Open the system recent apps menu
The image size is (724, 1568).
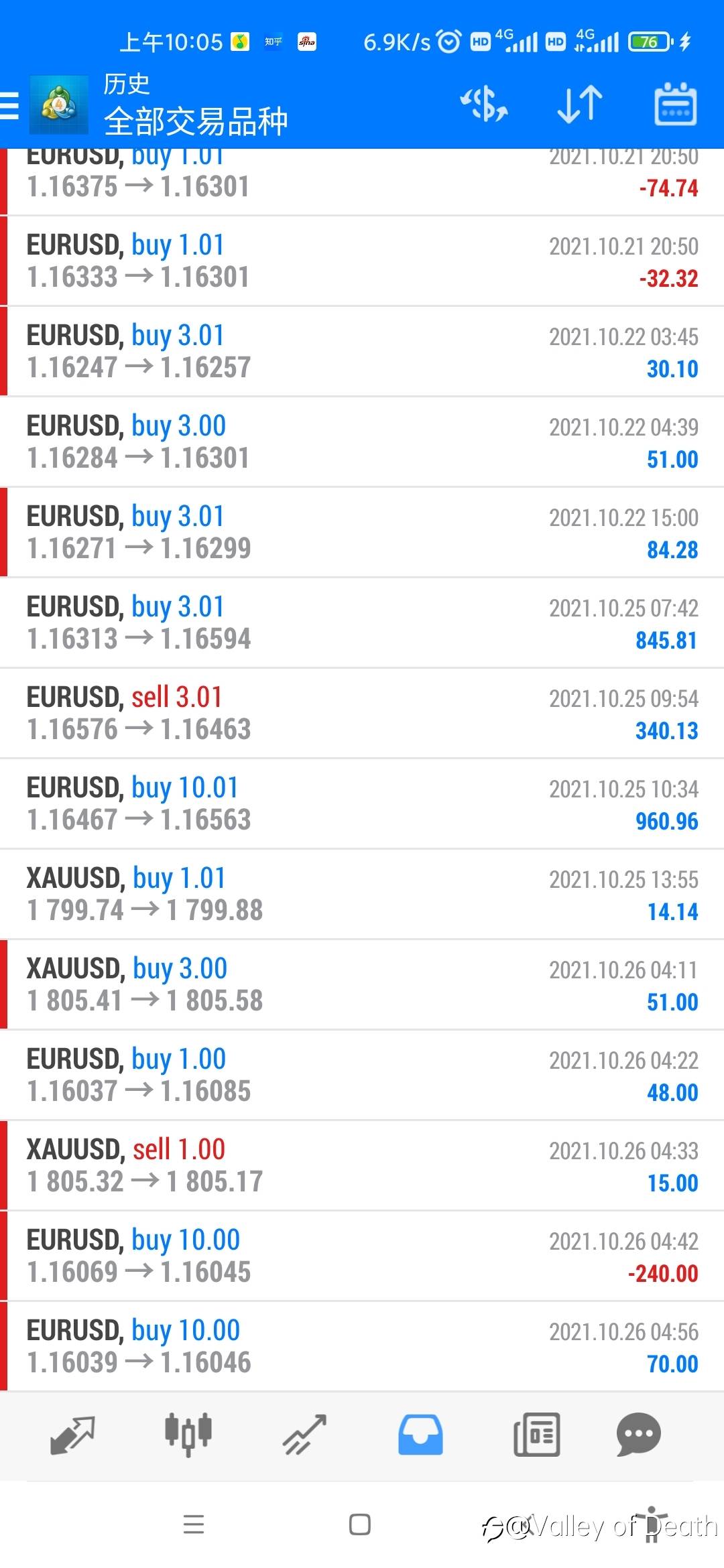point(194,1524)
